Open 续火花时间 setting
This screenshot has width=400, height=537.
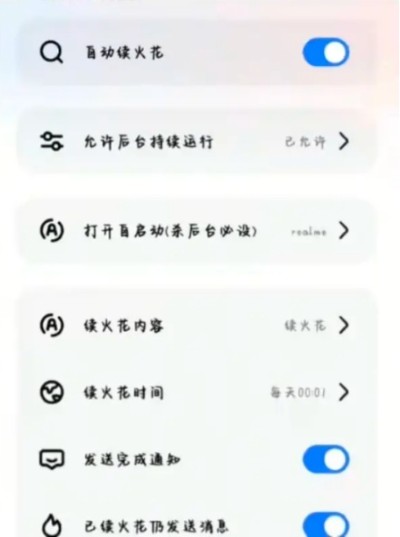click(x=198, y=392)
